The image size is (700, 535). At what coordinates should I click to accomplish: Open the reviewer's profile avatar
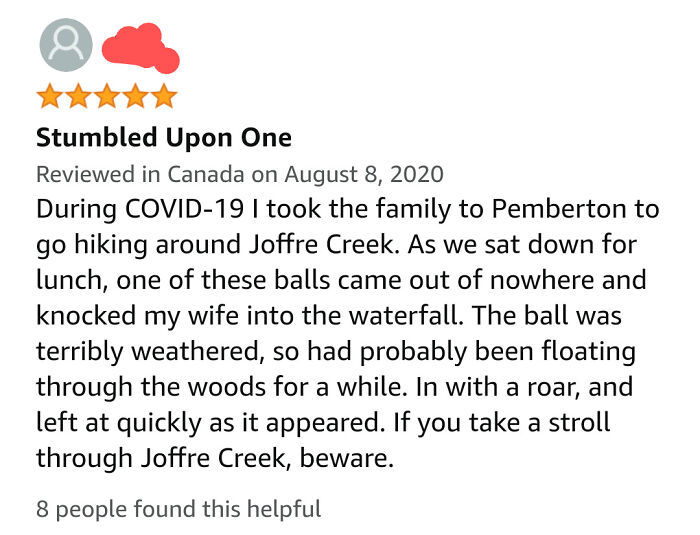tap(66, 45)
